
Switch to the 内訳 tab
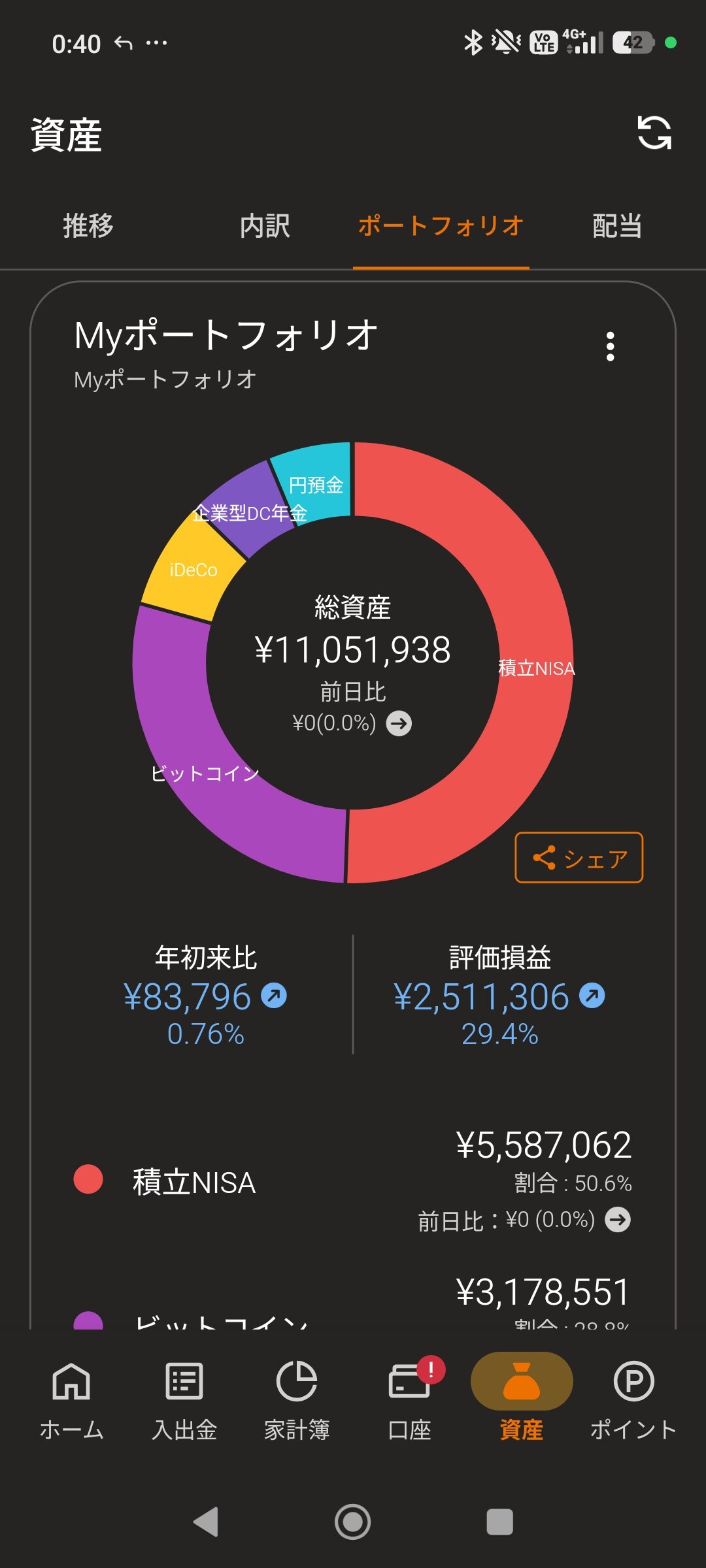click(265, 225)
